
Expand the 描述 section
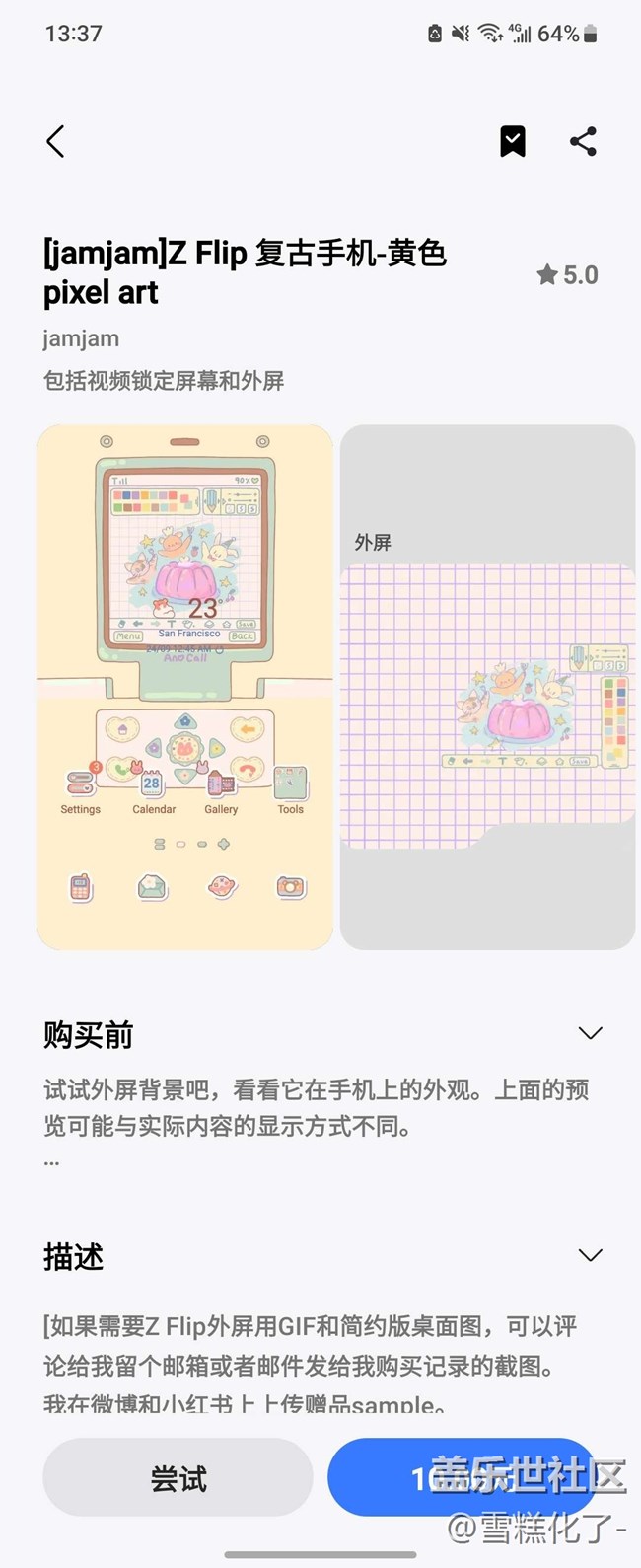[590, 1255]
